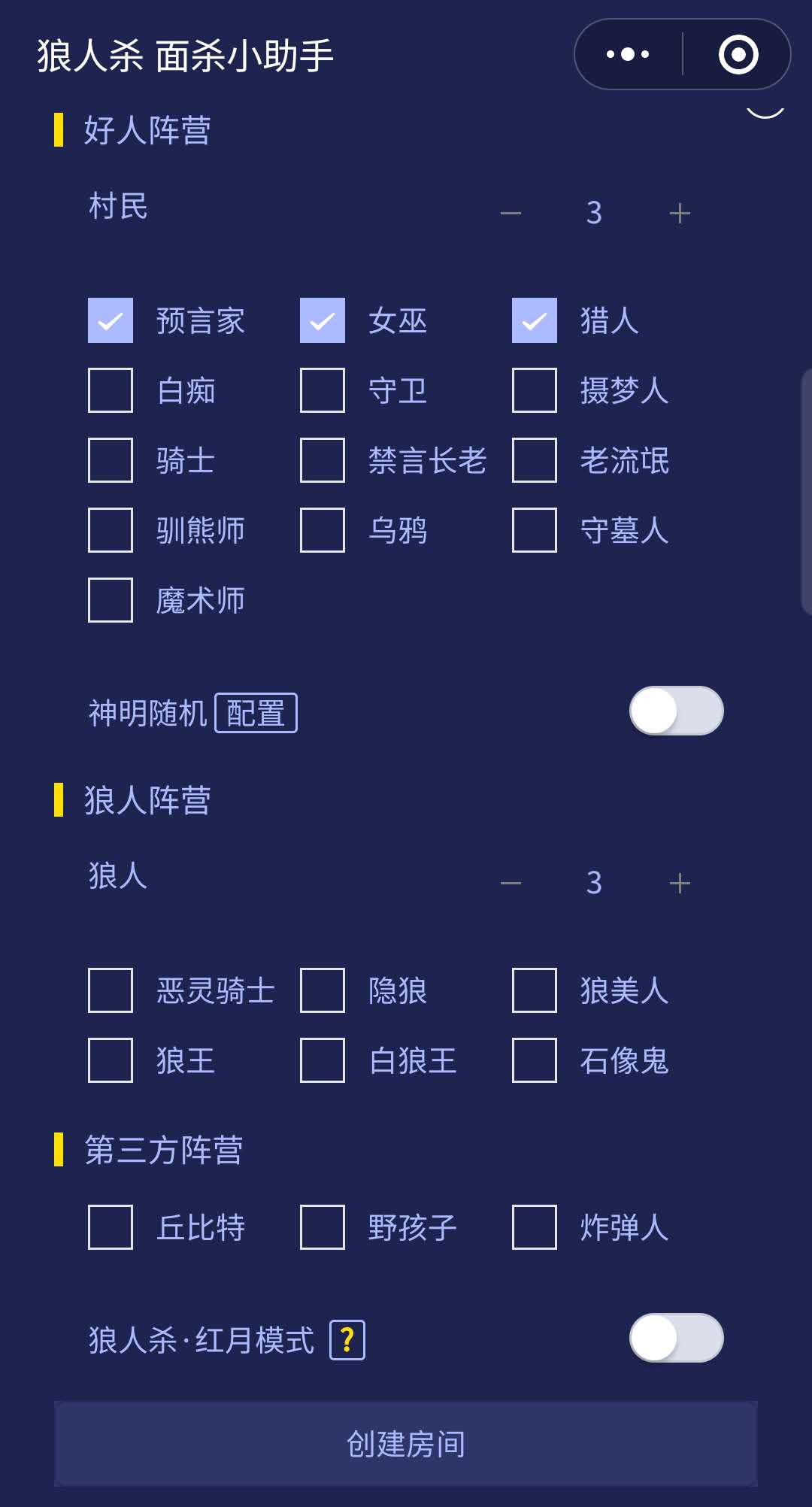The image size is (812, 1507).
Task: Tap 创建房间 to create room
Action: pos(406,1444)
